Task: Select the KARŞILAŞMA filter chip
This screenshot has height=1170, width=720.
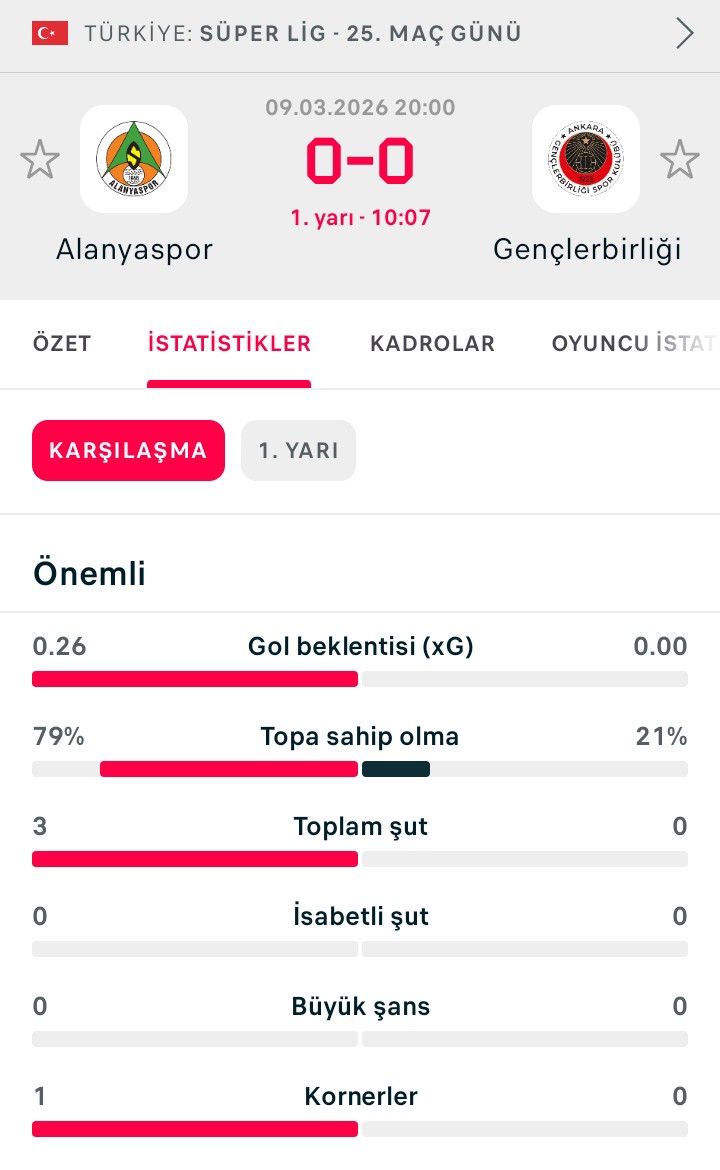Action: [x=128, y=450]
